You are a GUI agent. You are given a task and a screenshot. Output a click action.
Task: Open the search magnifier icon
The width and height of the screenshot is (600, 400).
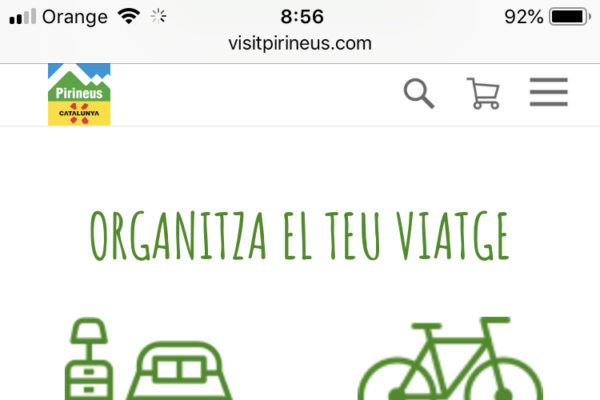click(420, 93)
